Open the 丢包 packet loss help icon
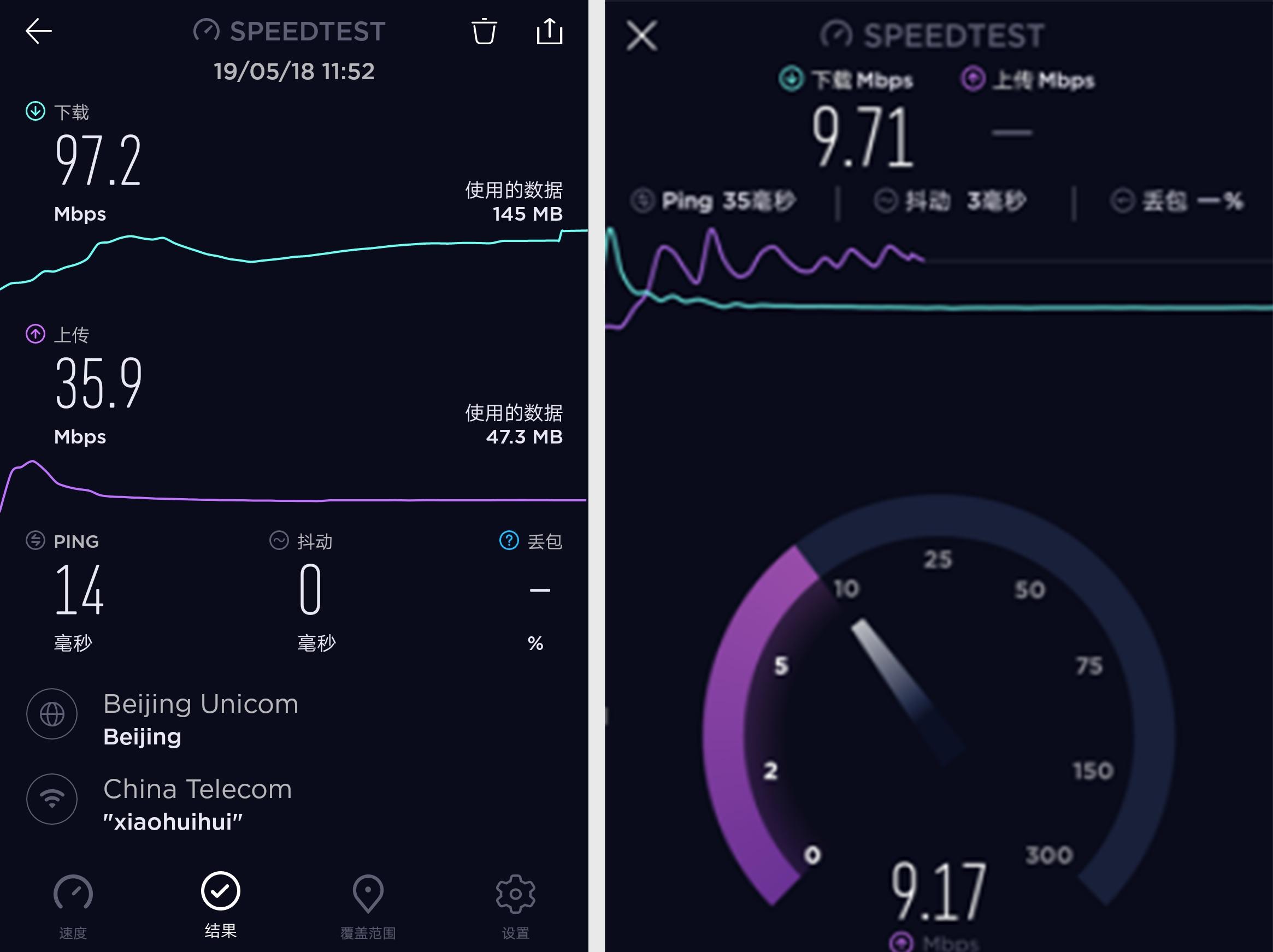Image resolution: width=1273 pixels, height=952 pixels. coord(509,540)
